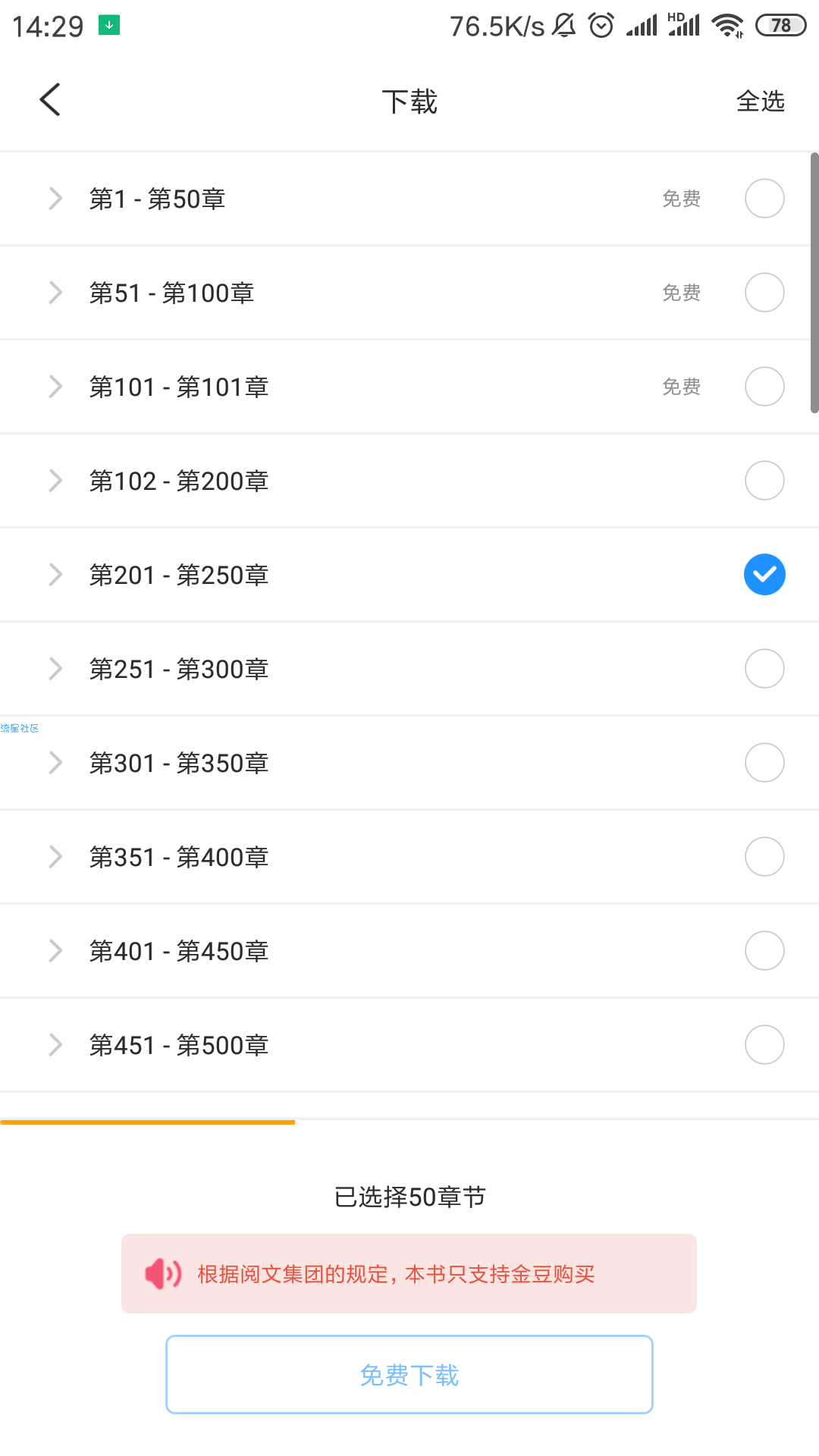The image size is (819, 1456).
Task: Expand the 第51 - 第100章 group arrow
Action: point(55,293)
